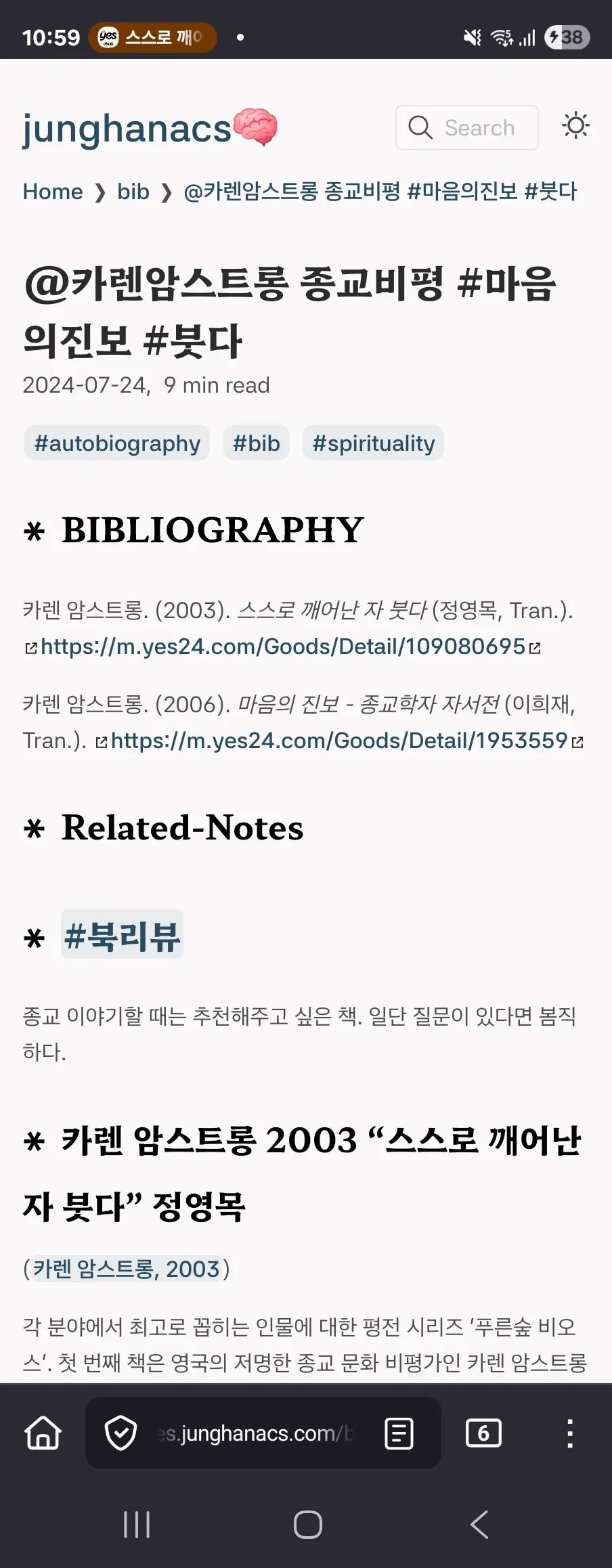Open the bib breadcrumb link

pos(133,192)
